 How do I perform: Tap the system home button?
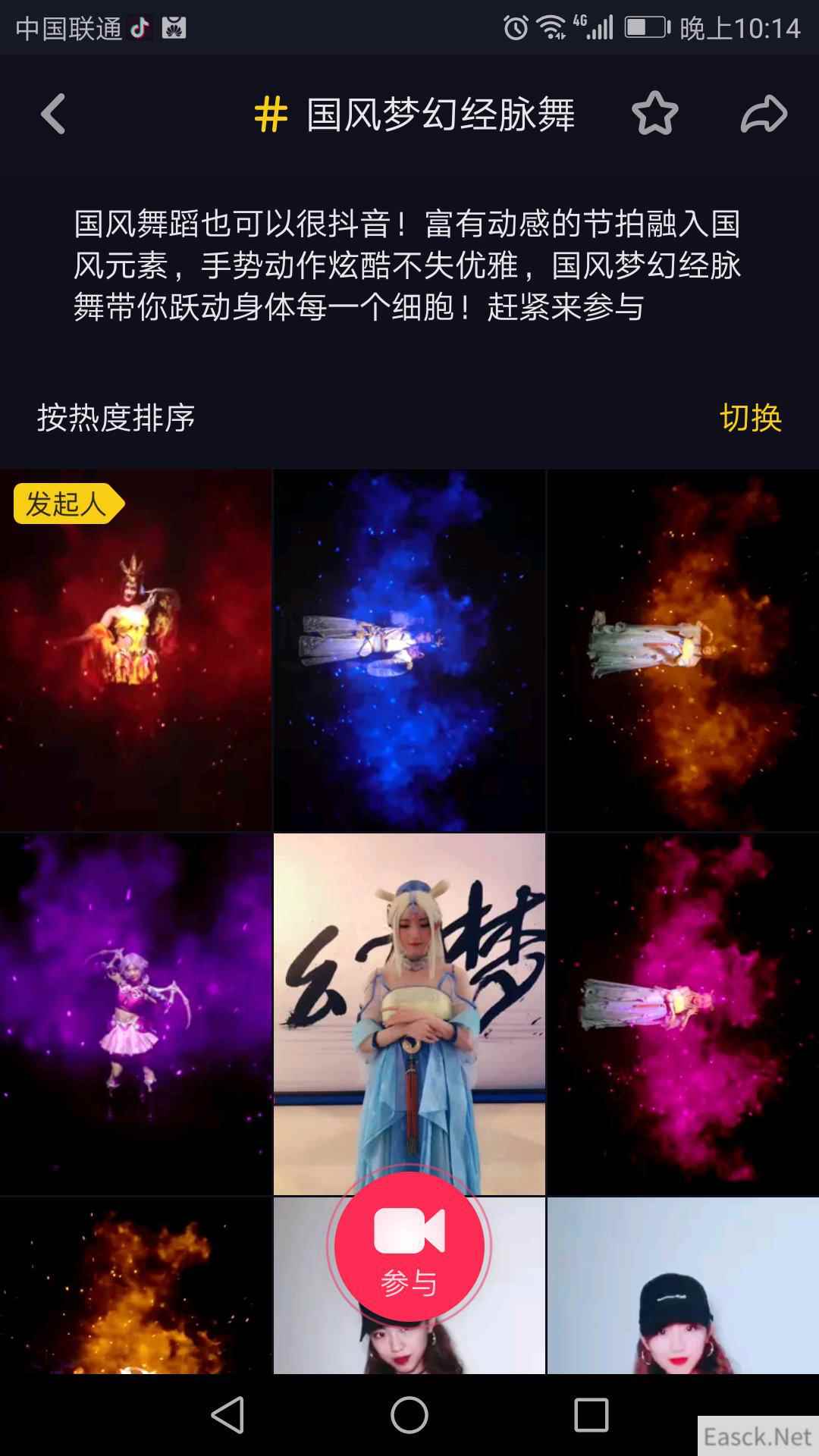tap(409, 1415)
